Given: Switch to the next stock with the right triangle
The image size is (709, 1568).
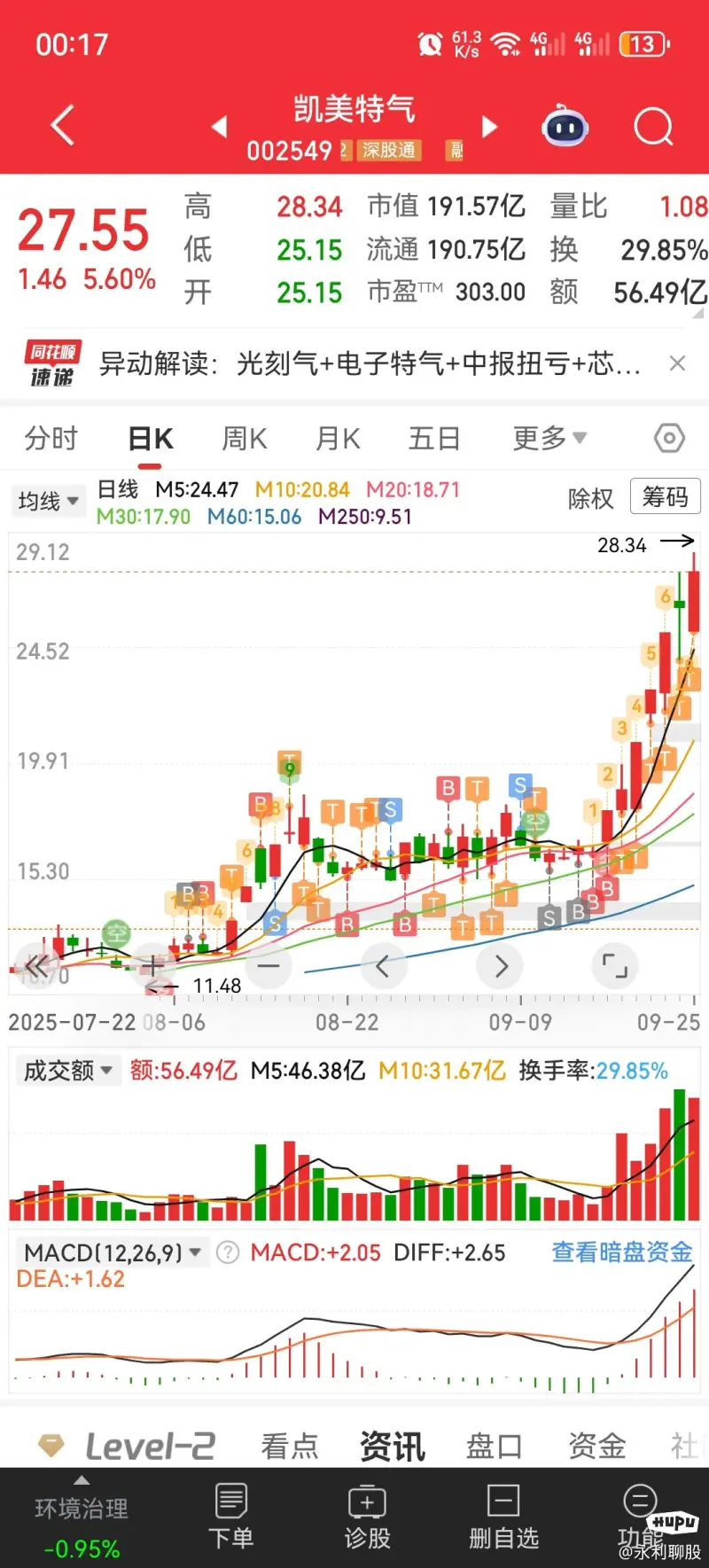Looking at the screenshot, I should tap(489, 127).
